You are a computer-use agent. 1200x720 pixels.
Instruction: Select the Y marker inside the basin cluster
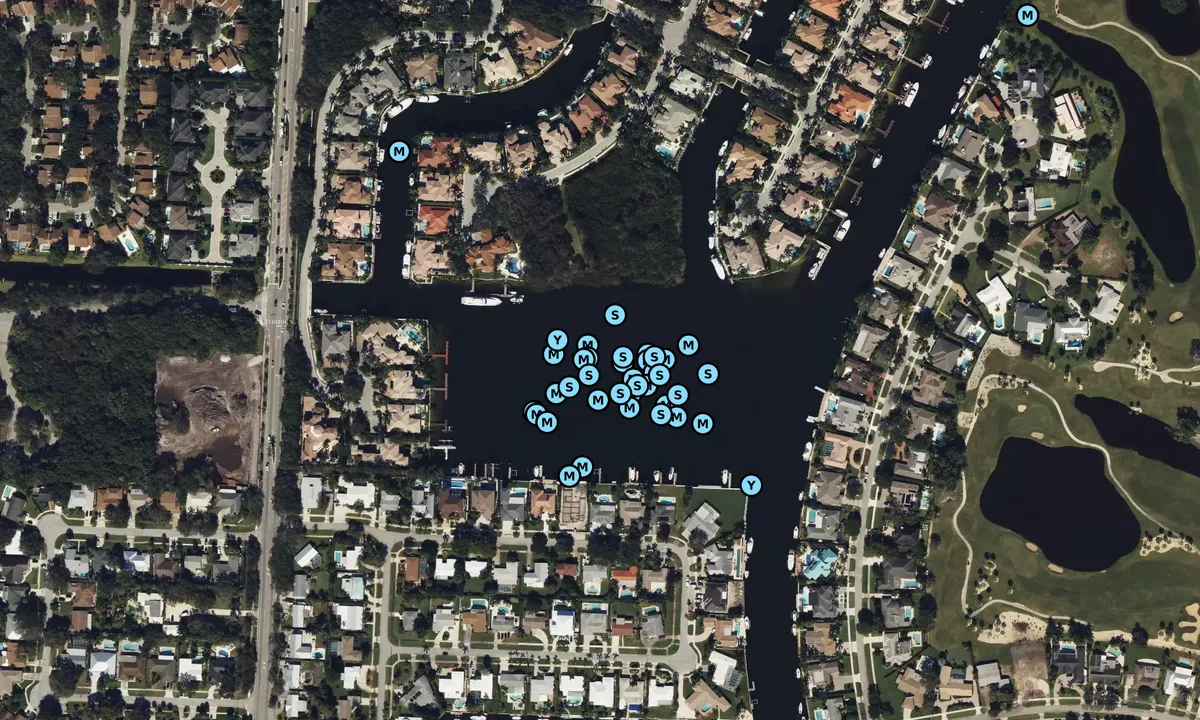(557, 339)
